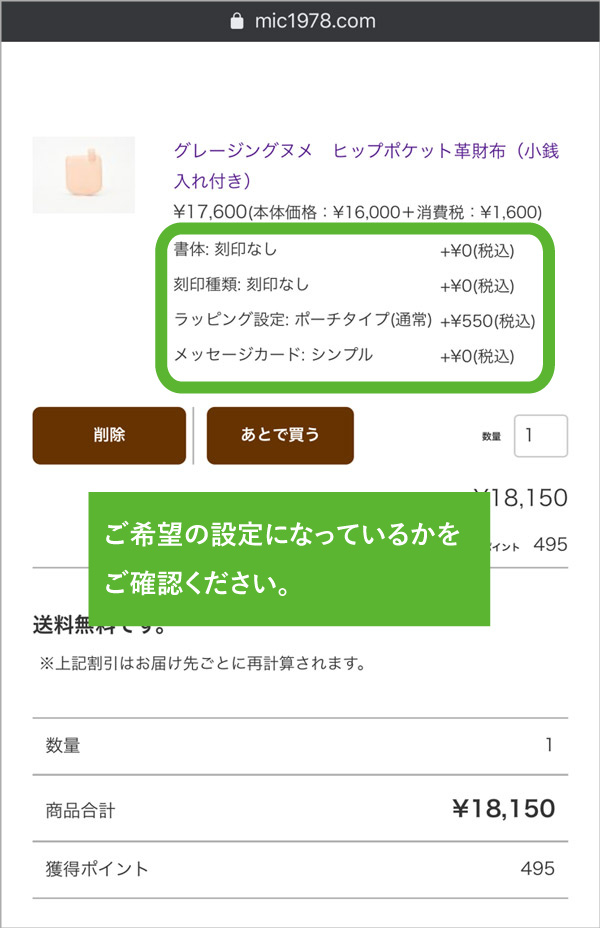Open the wallet product thumbnail image
This screenshot has width=600, height=928.
click(84, 175)
